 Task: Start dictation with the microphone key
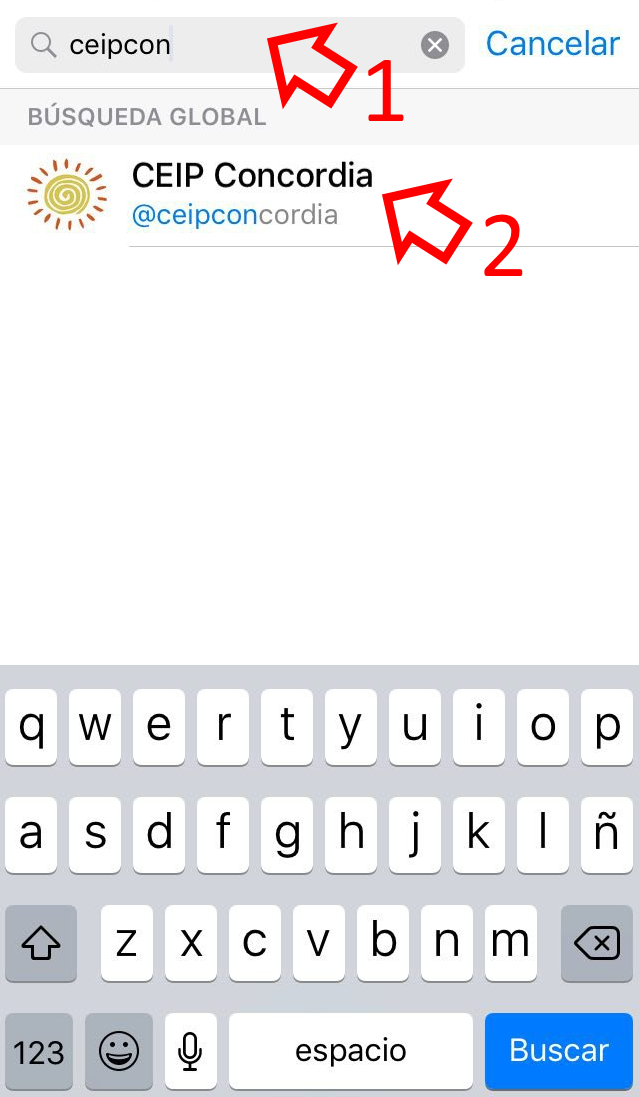190,1050
